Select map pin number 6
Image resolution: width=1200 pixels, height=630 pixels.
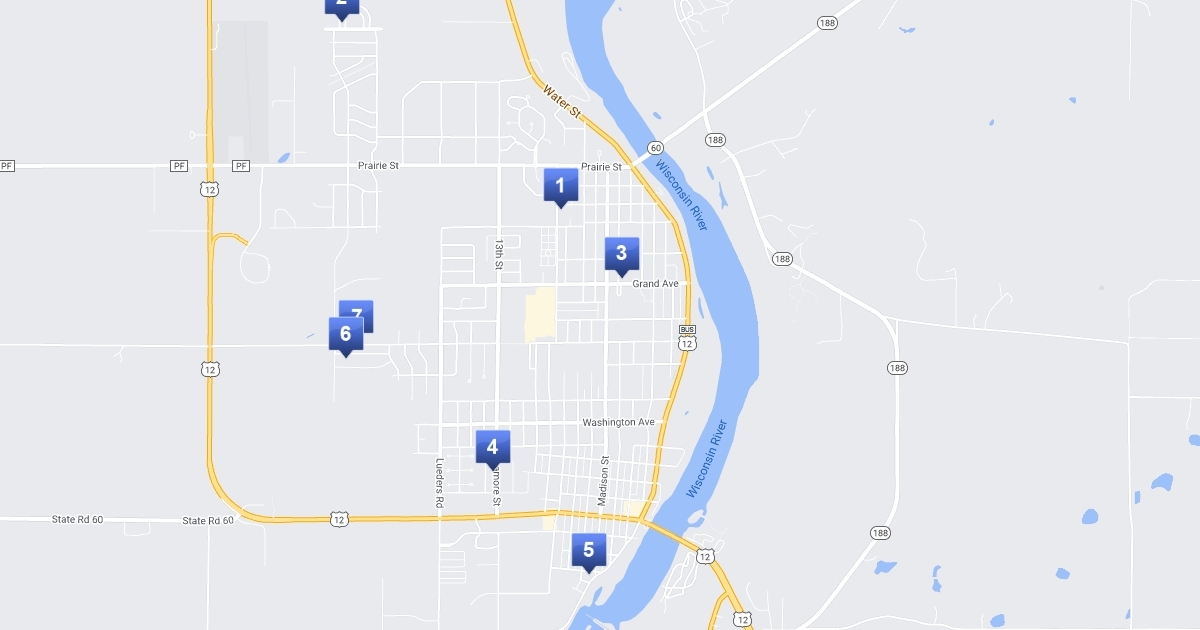pos(345,334)
